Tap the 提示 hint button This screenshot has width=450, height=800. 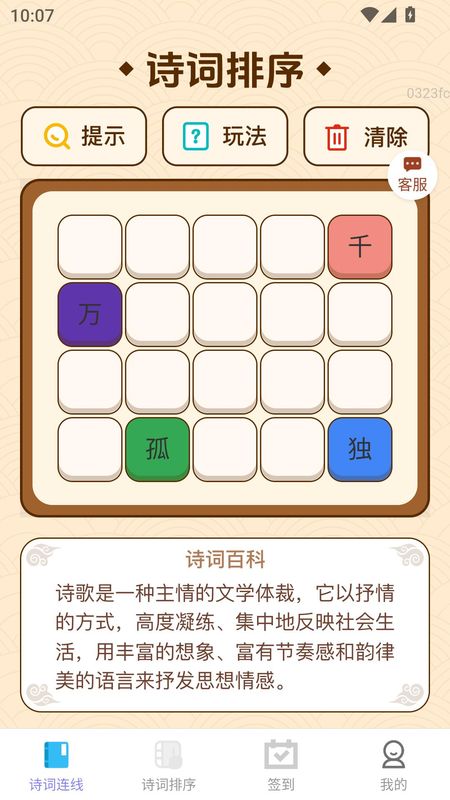84,136
